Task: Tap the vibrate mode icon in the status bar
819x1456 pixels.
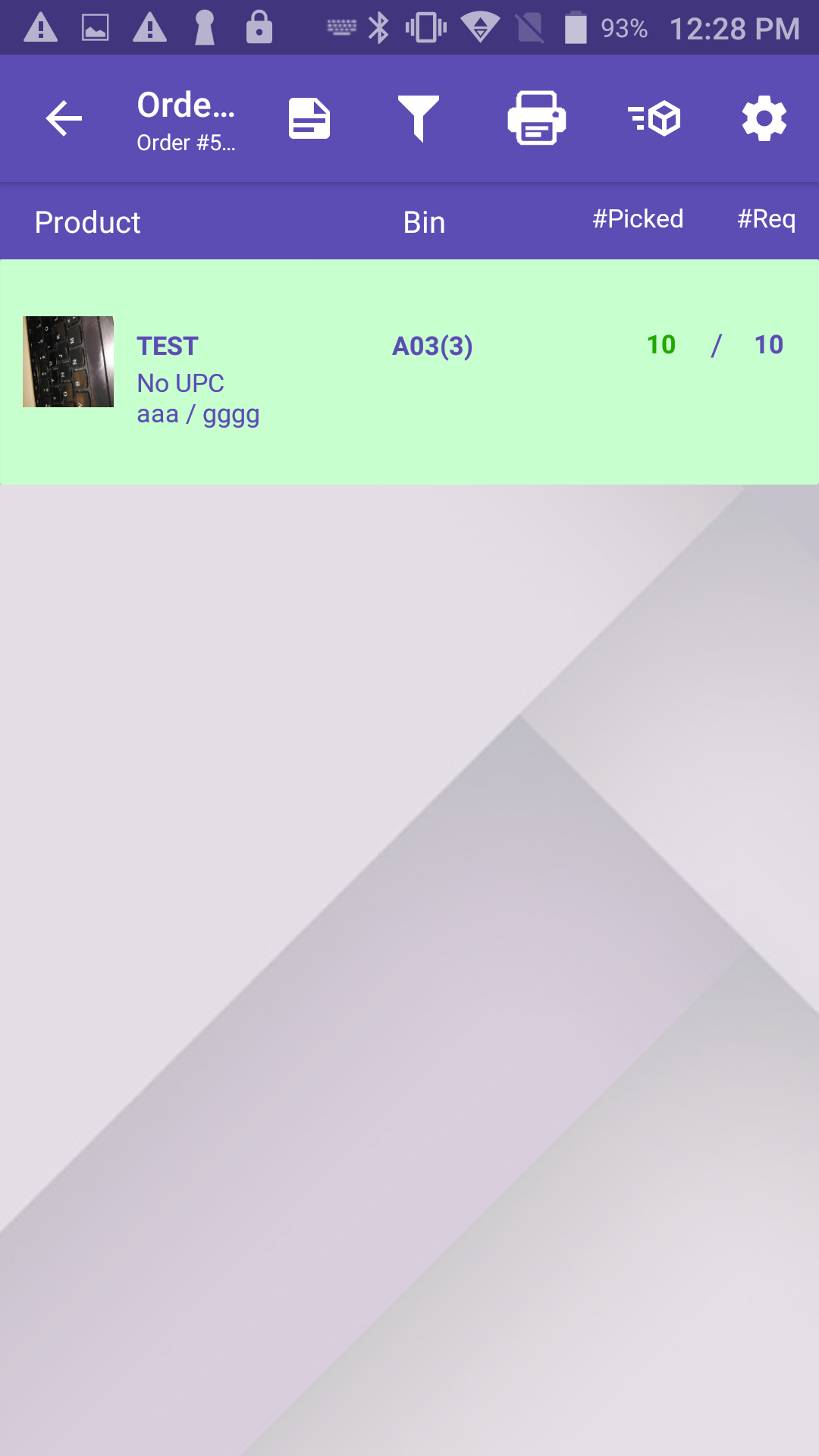Action: point(426,27)
